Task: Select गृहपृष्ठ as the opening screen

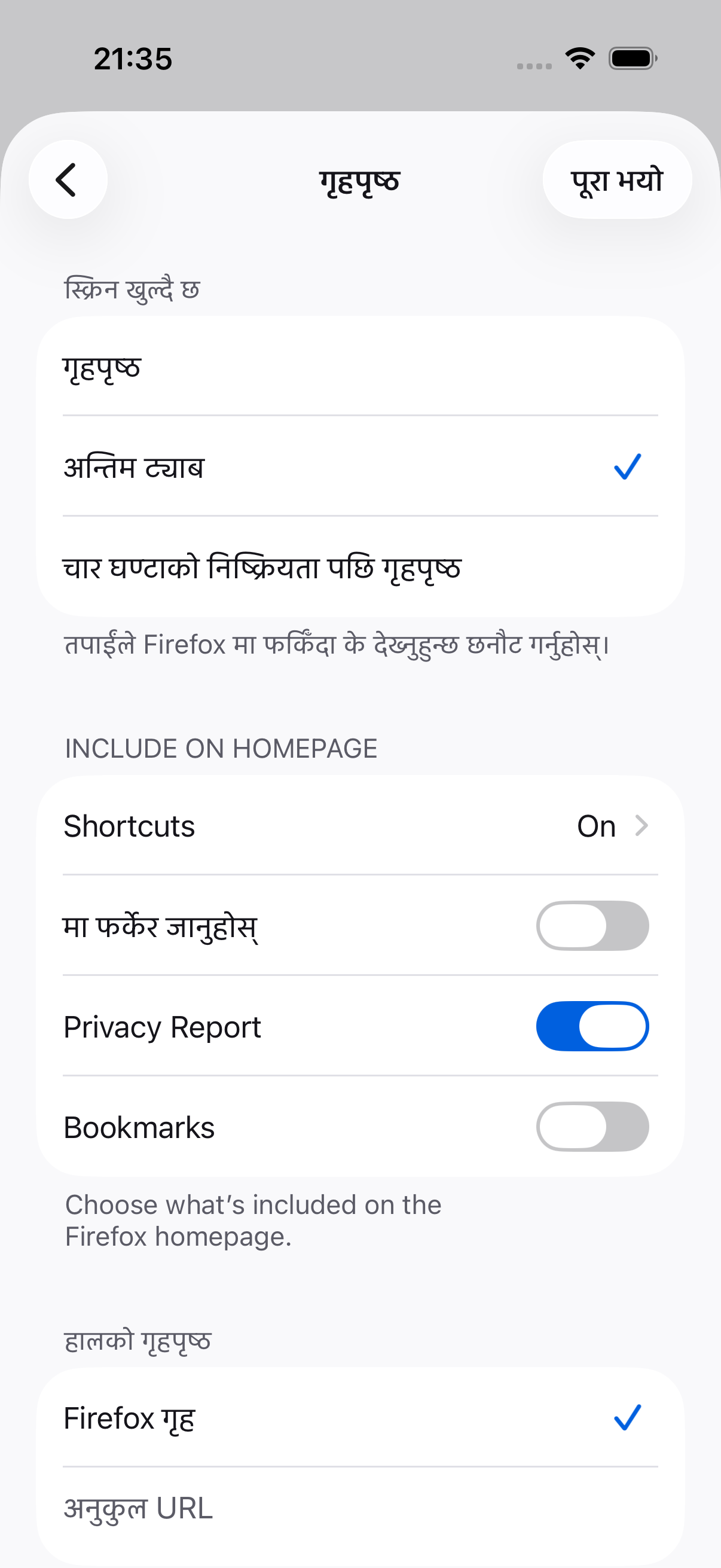Action: pos(360,367)
